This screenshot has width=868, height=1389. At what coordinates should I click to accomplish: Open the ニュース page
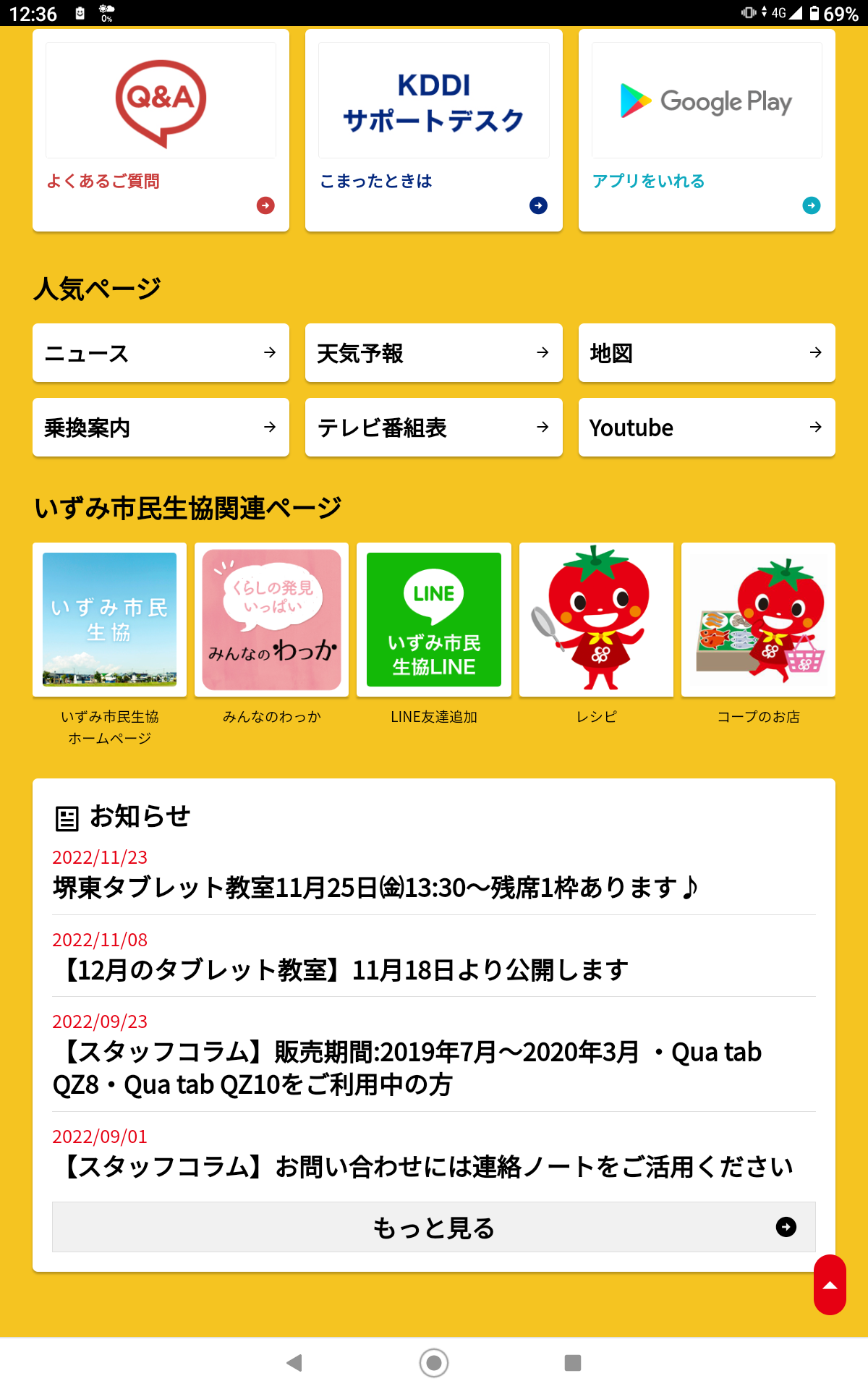click(161, 353)
